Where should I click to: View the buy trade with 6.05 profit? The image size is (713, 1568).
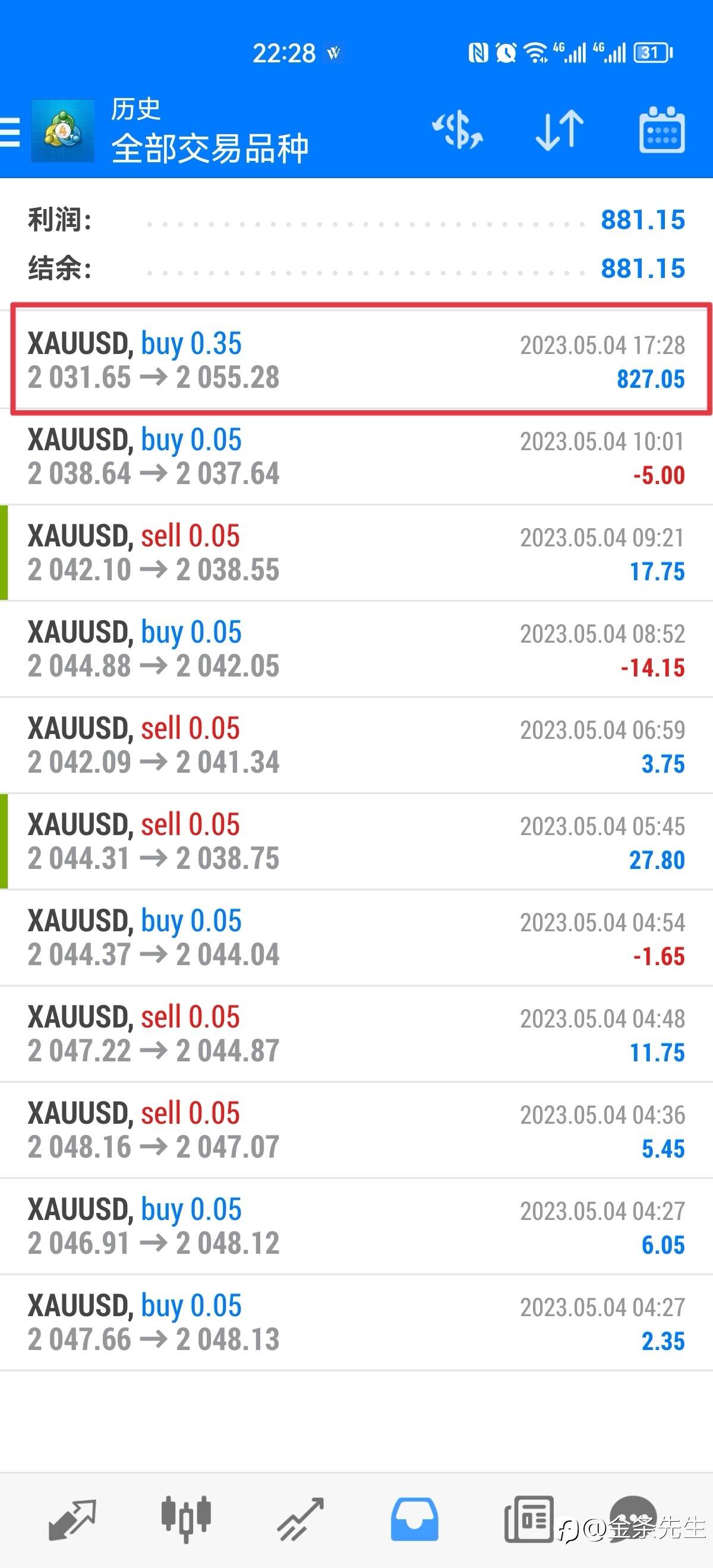[356, 1226]
